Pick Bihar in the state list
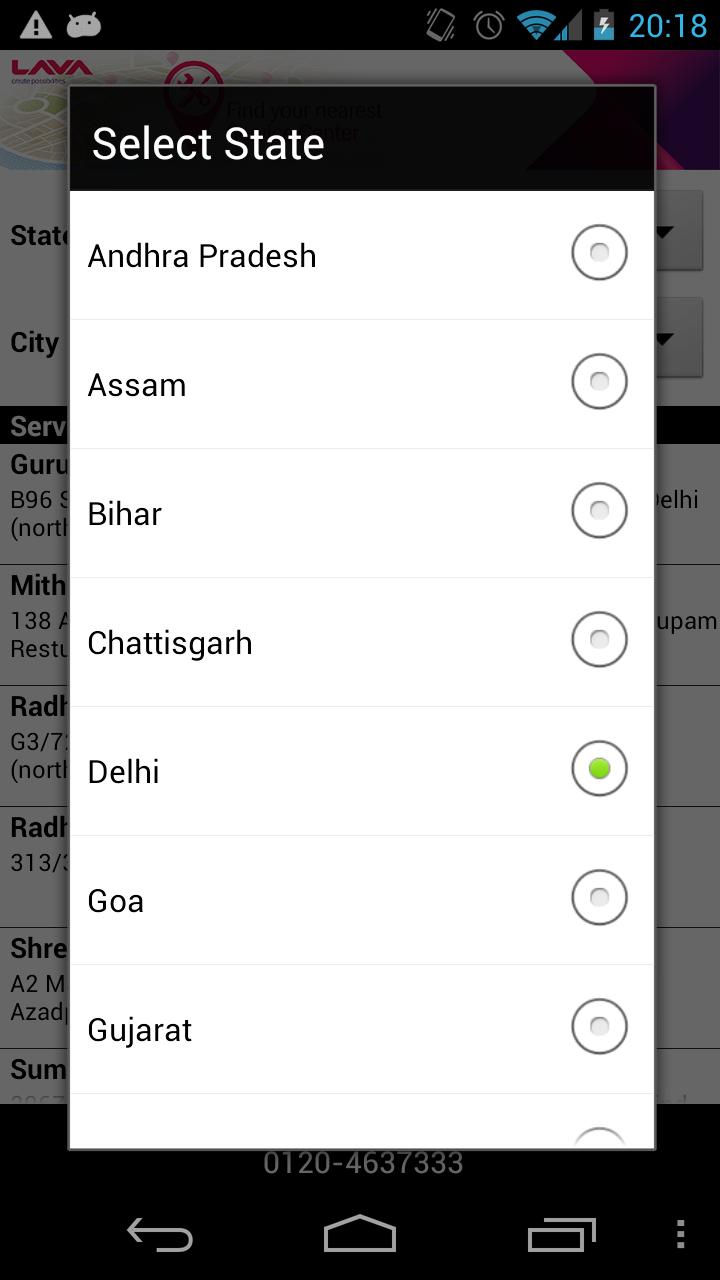This screenshot has width=720, height=1280. click(360, 513)
